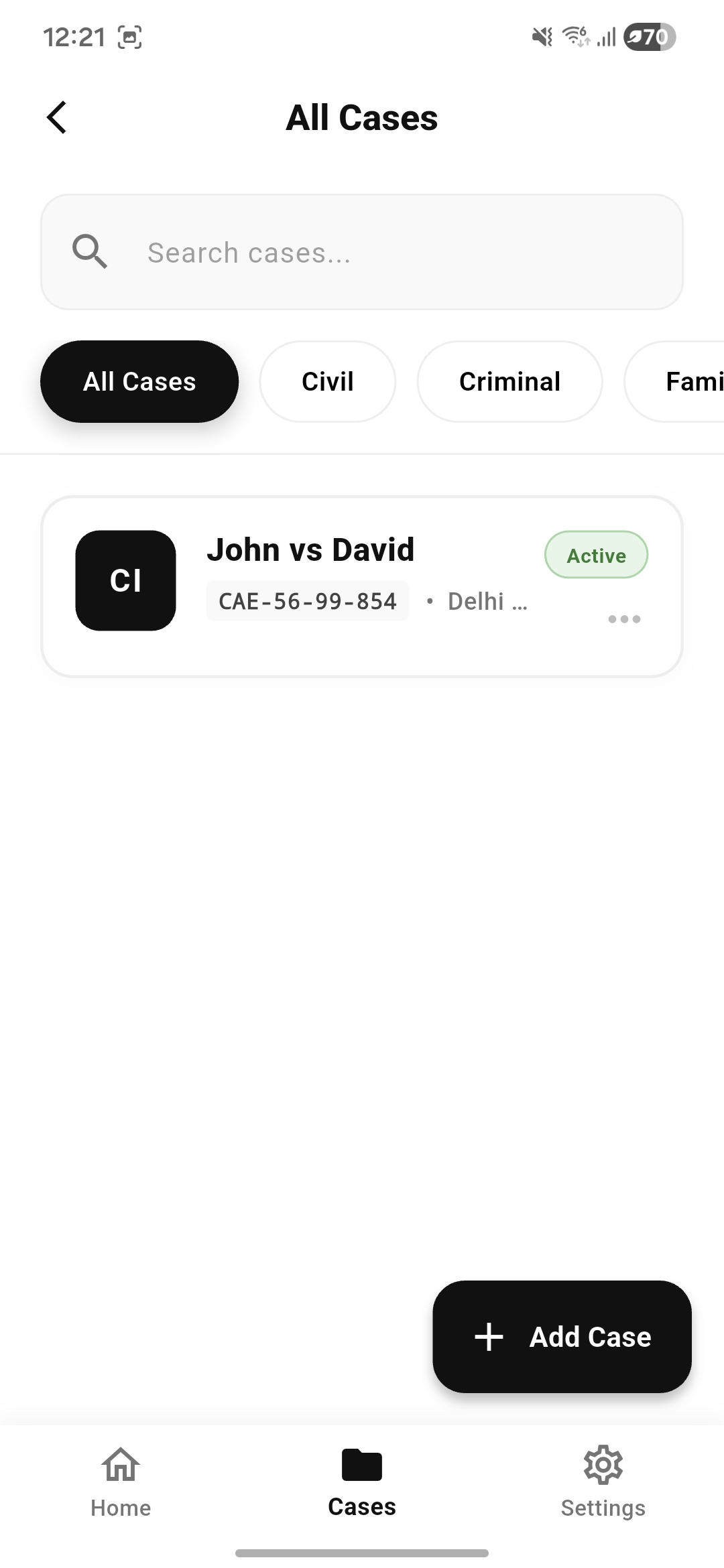724x1568 pixels.
Task: Open the John vs David case
Action: (310, 551)
